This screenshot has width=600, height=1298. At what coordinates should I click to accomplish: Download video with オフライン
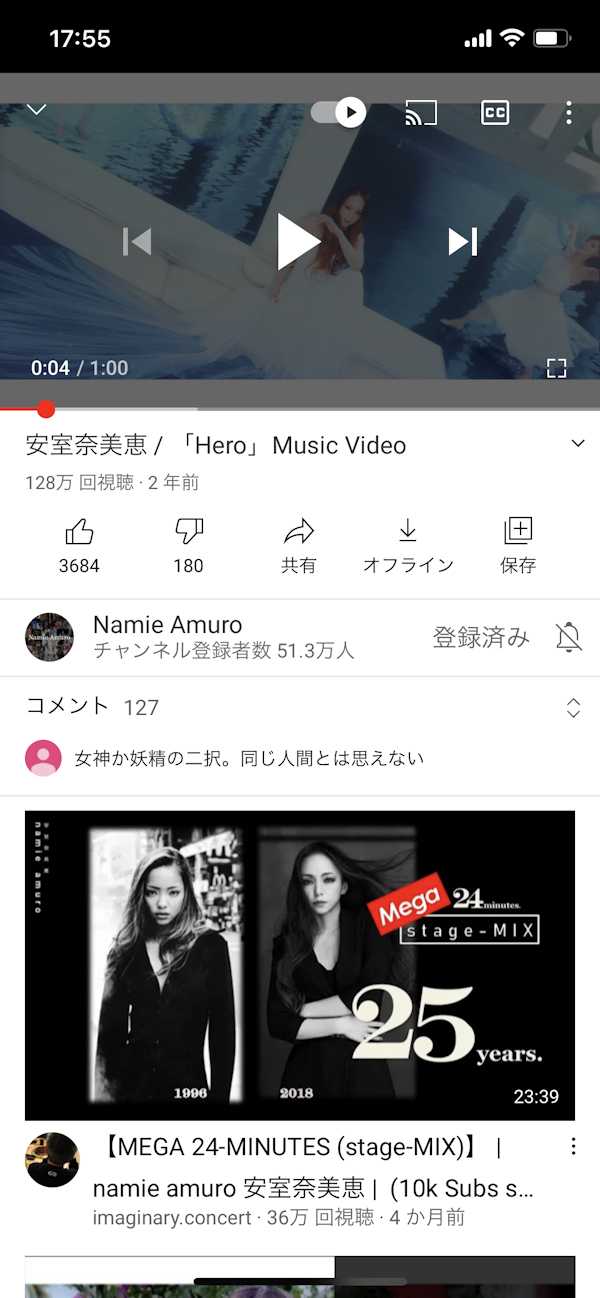tap(408, 545)
